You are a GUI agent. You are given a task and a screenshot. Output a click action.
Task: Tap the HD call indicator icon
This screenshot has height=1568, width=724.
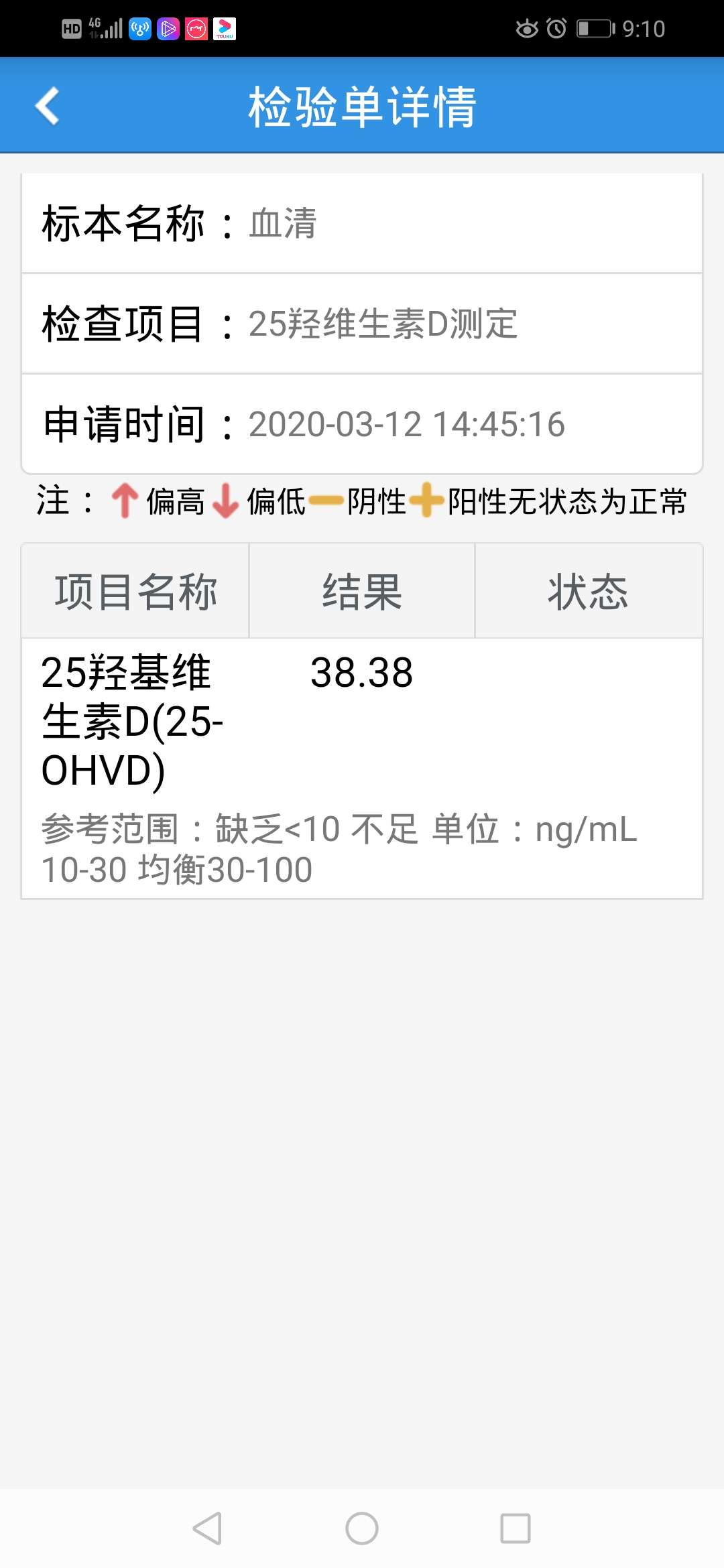pyautogui.click(x=70, y=27)
